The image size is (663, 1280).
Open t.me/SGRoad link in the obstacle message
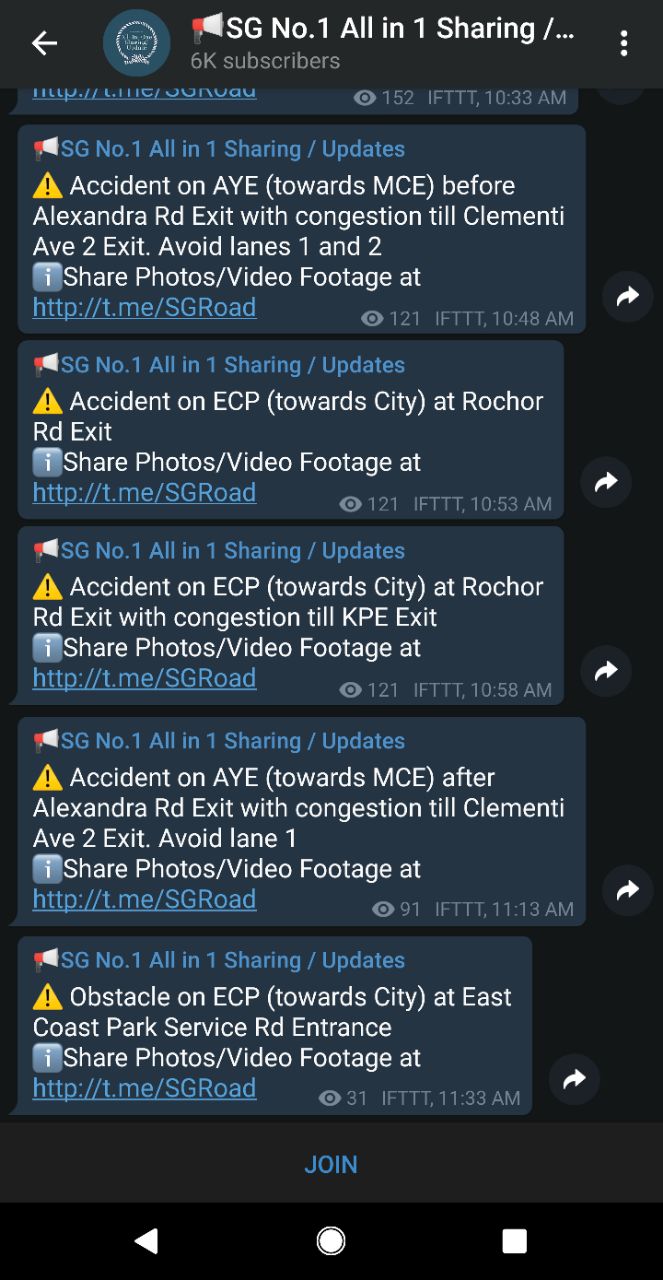144,1087
